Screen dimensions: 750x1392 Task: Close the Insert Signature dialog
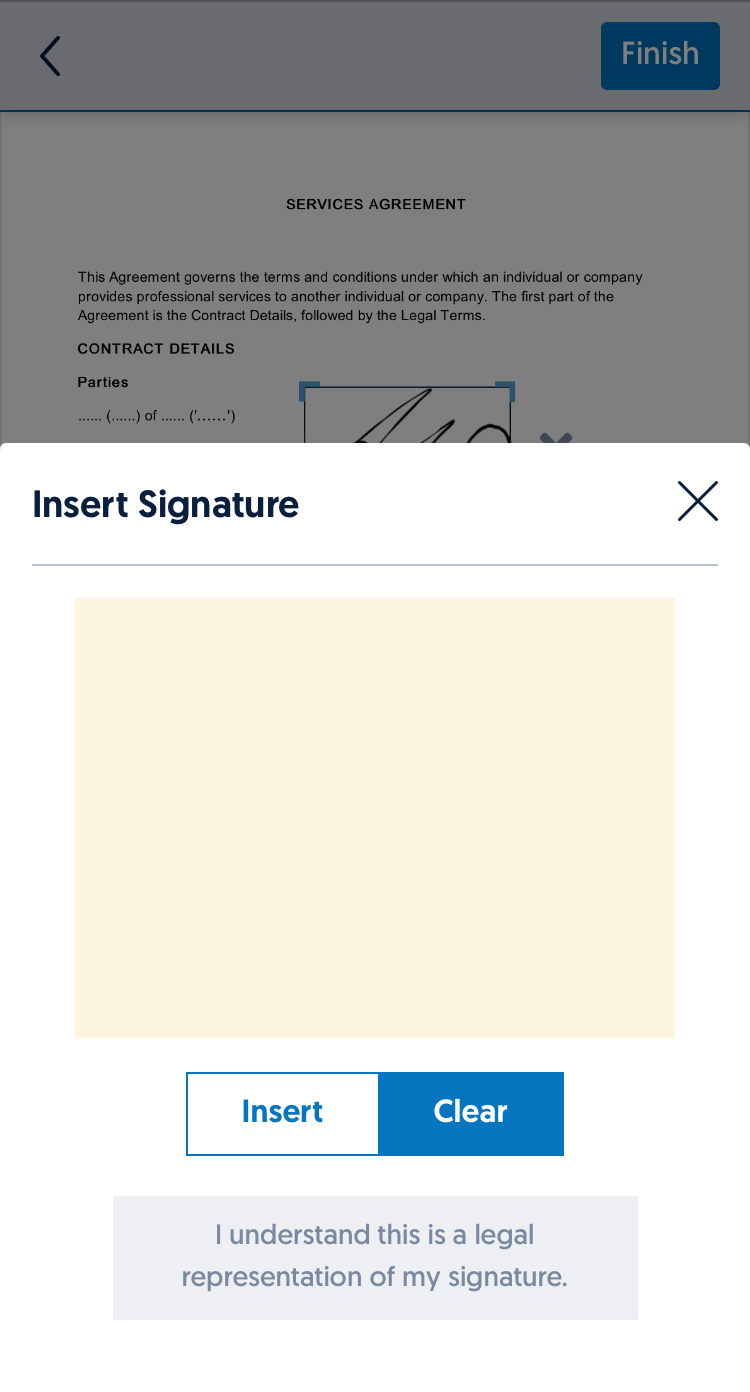point(697,501)
